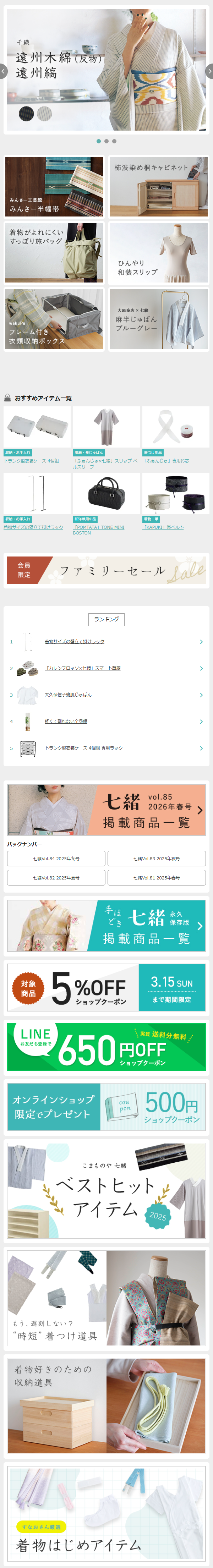213x1568 pixels.
Task: Open 七緒 vol.85 掲載商品一覧 banner
Action: tap(106, 810)
